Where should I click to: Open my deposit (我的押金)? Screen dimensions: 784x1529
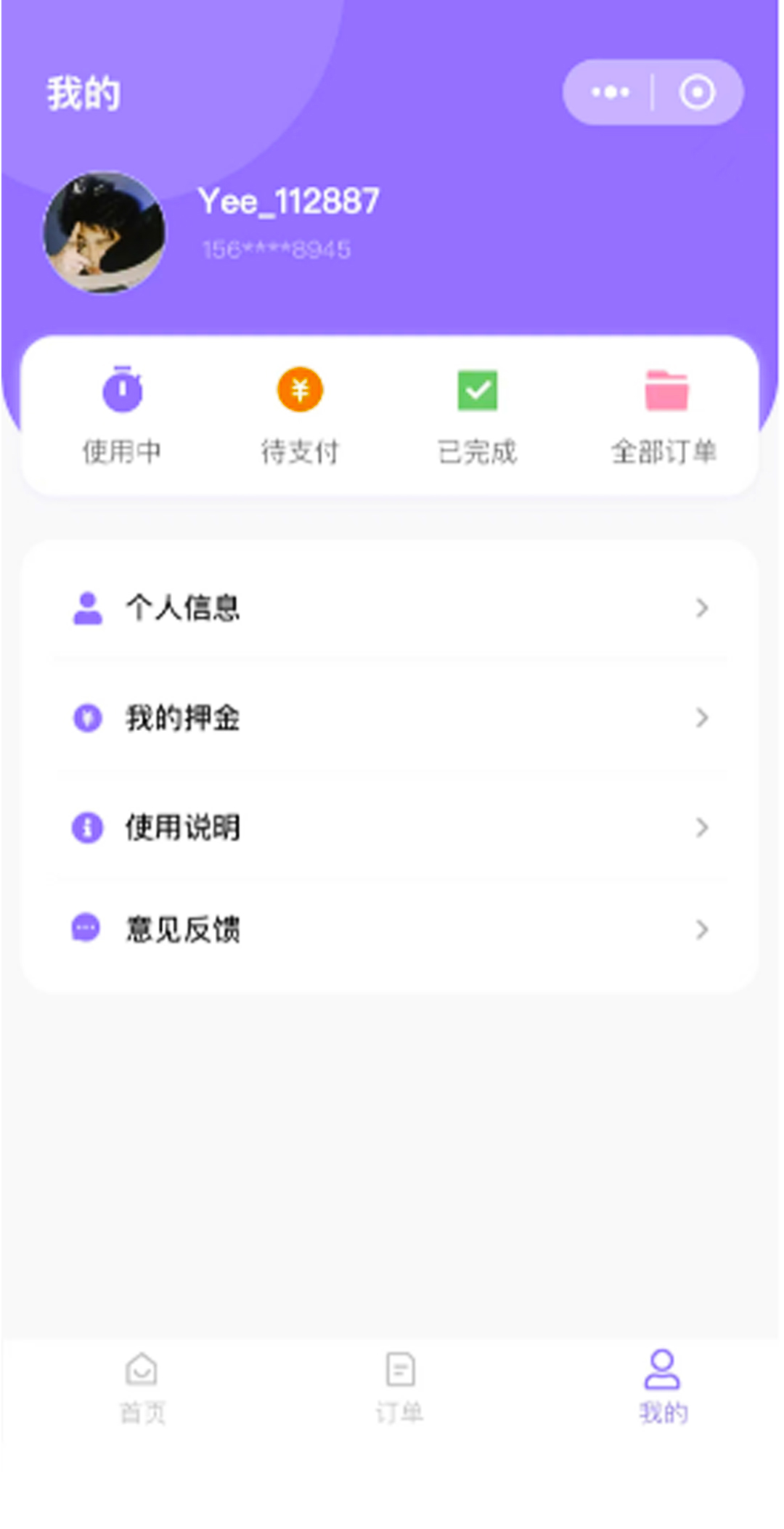point(391,718)
